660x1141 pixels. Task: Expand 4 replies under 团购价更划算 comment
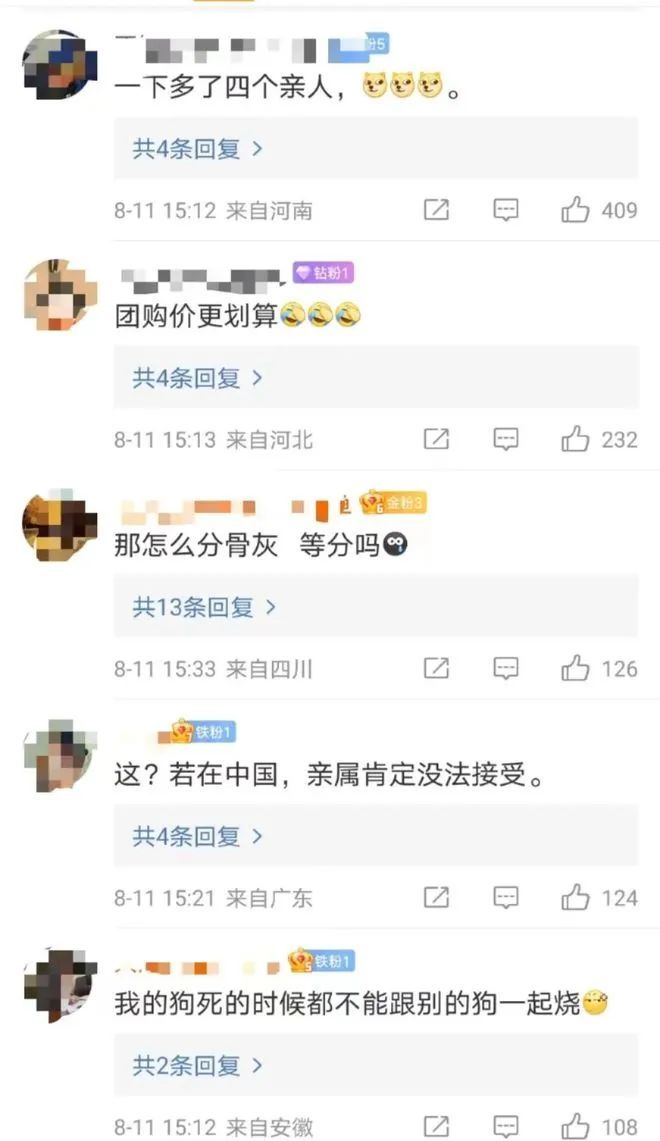coord(197,378)
